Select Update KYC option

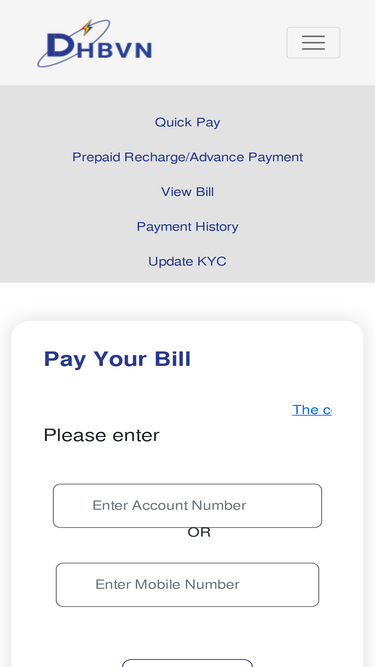(x=188, y=261)
